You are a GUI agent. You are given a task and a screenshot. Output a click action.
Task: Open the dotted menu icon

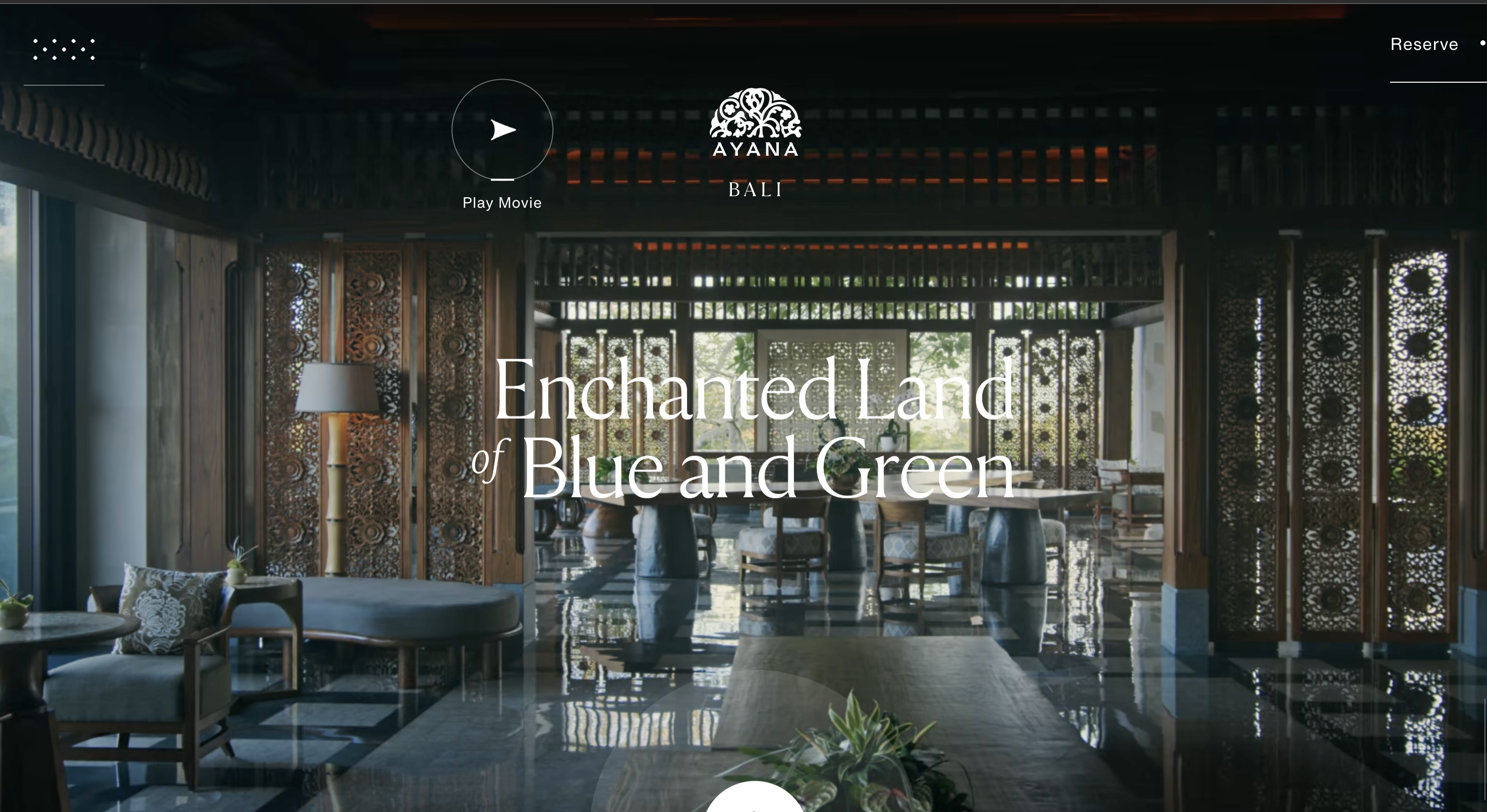[64, 49]
